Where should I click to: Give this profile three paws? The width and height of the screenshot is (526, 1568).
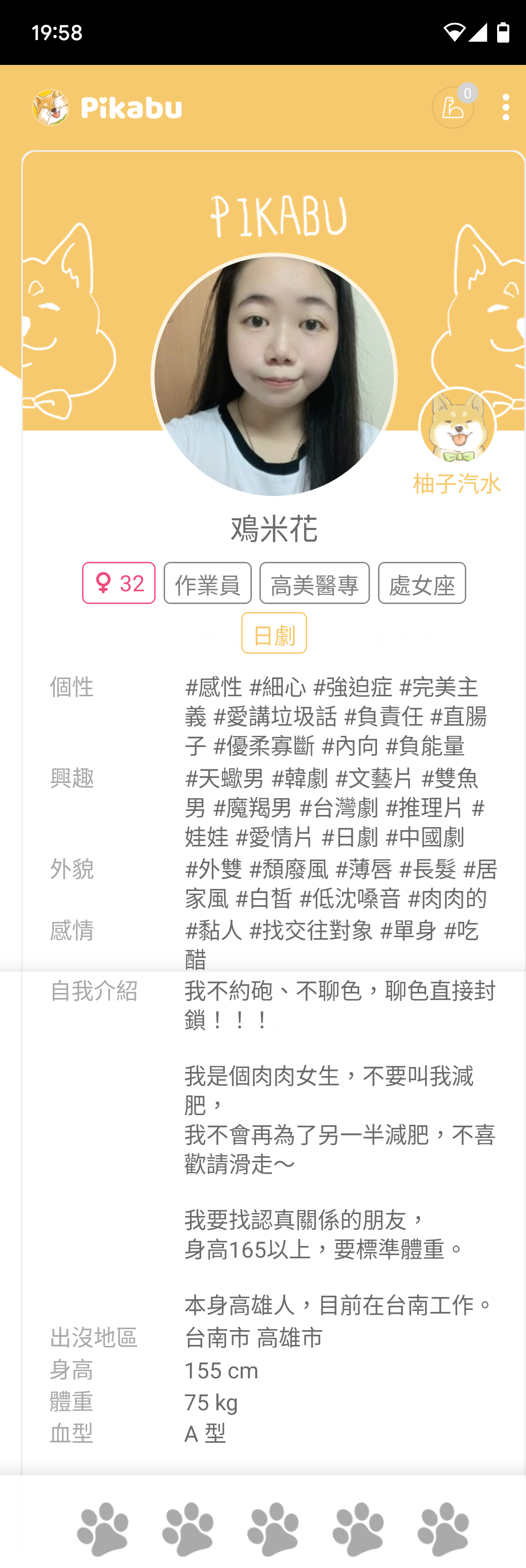(x=273, y=1528)
